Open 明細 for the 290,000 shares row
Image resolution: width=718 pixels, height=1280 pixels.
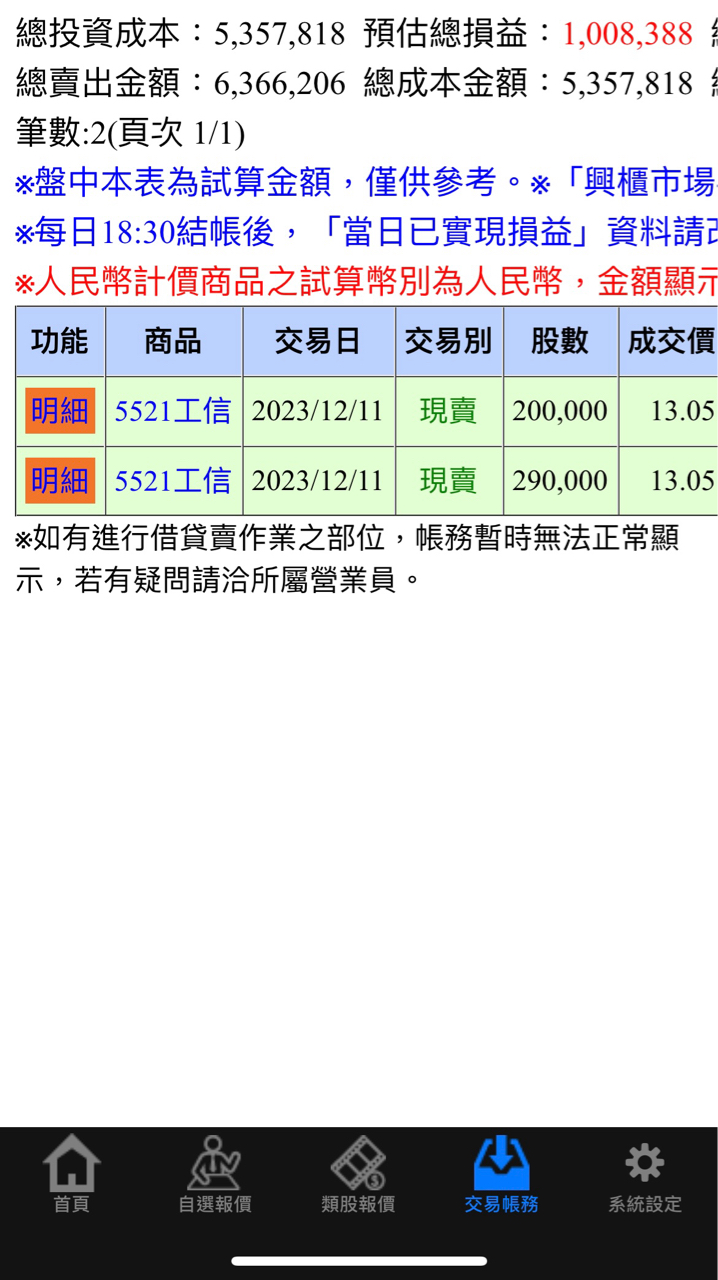(60, 481)
